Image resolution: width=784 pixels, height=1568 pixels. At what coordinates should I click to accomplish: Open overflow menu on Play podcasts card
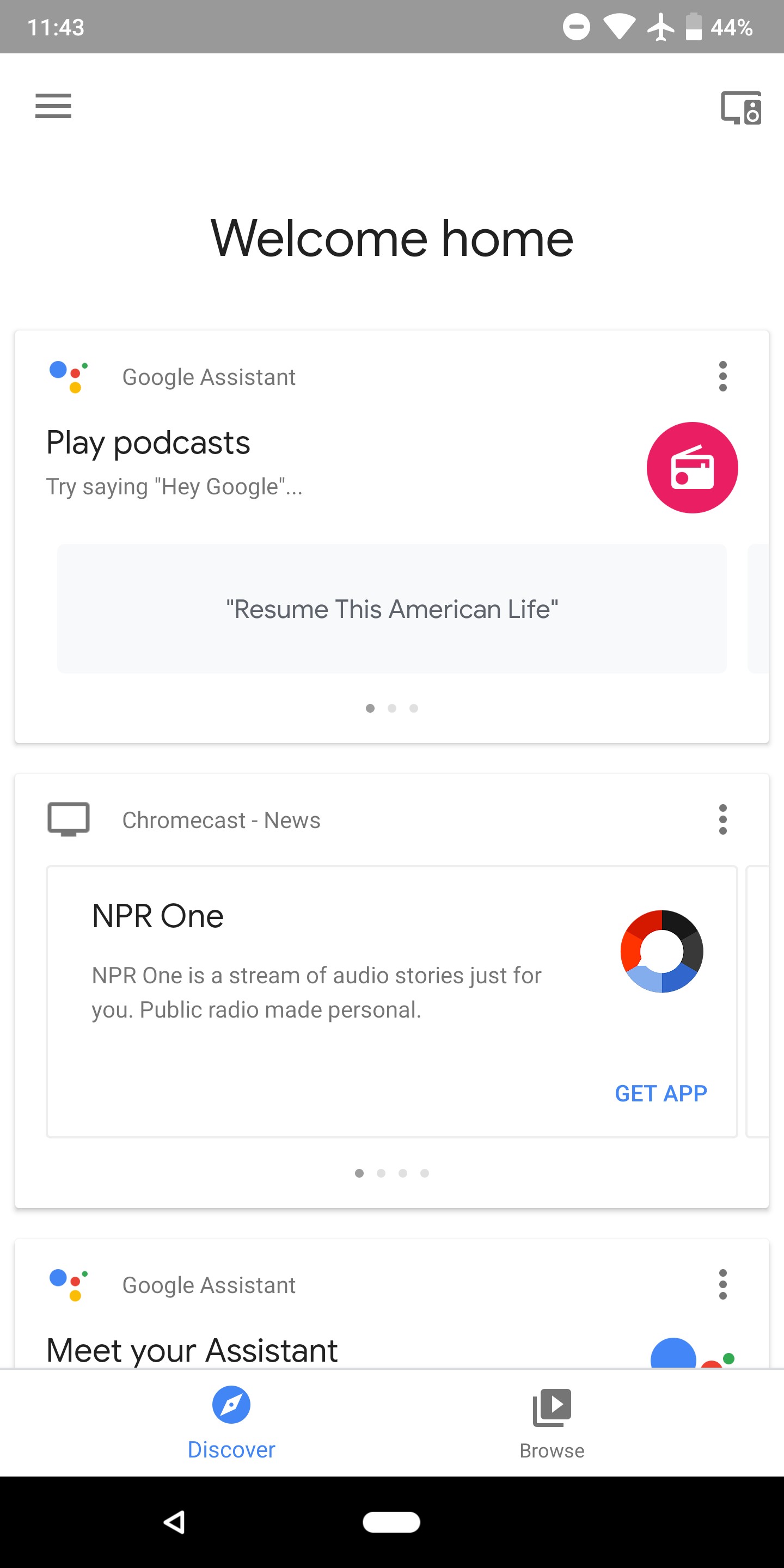(x=722, y=376)
